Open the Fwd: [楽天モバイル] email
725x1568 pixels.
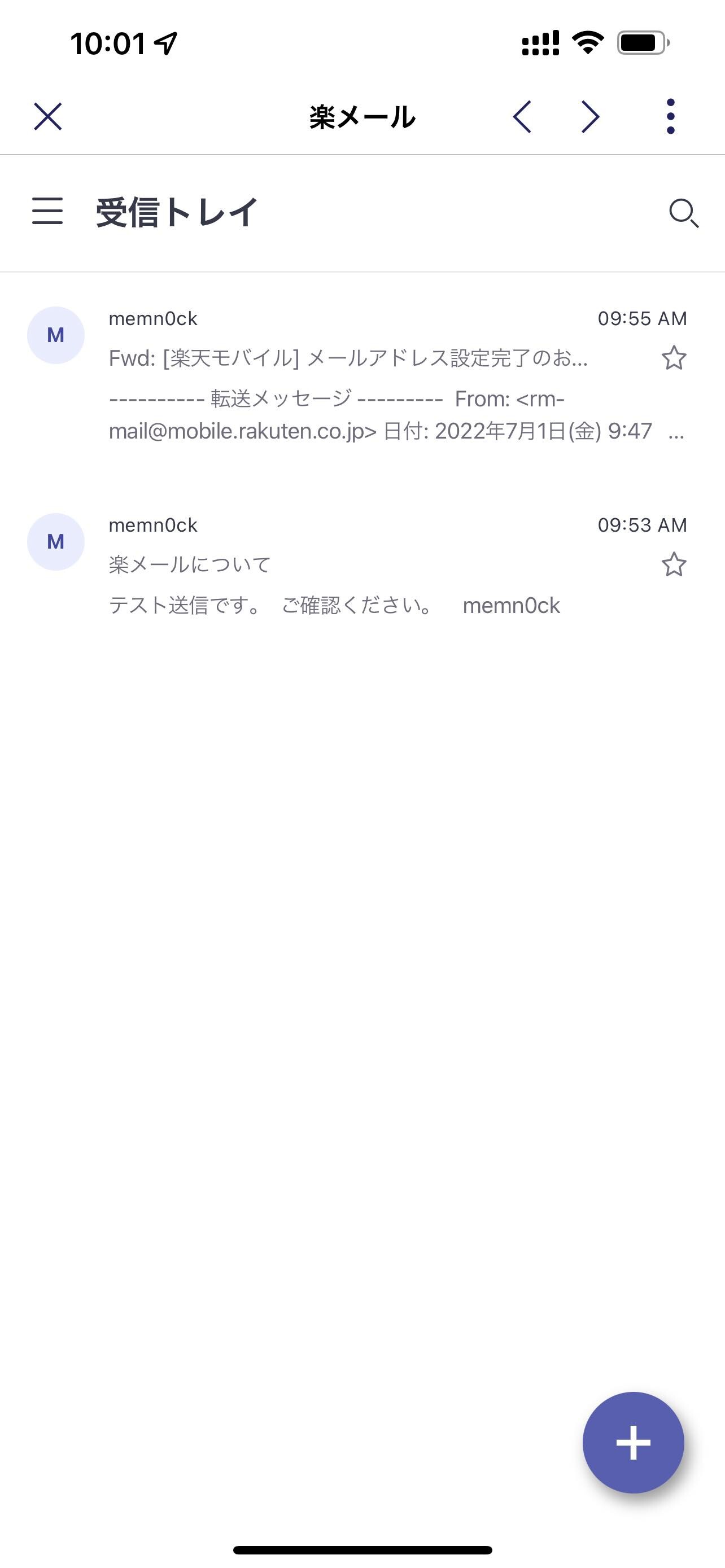(362, 376)
